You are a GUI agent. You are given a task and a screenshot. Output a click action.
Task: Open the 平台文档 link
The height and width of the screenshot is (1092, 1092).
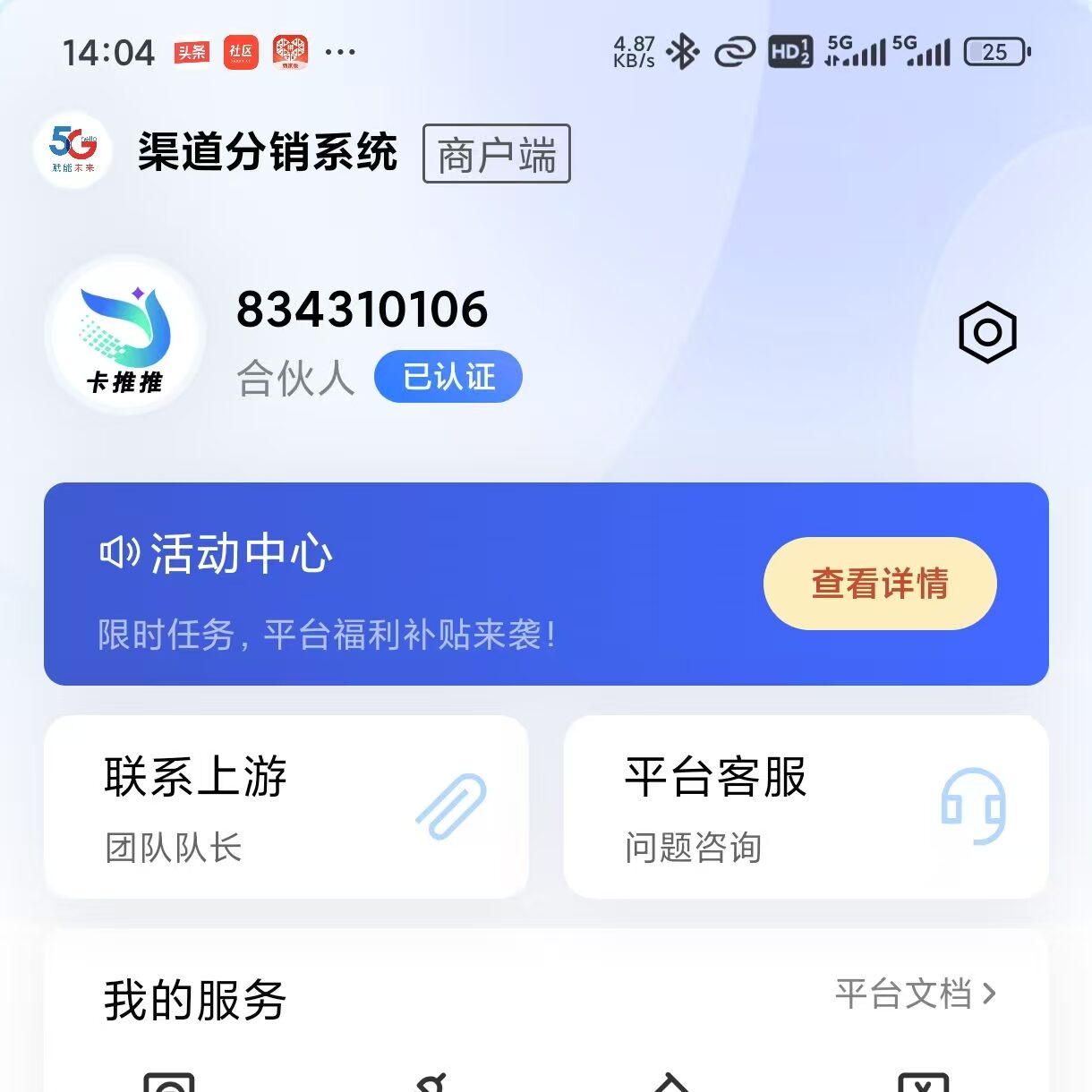point(915,994)
